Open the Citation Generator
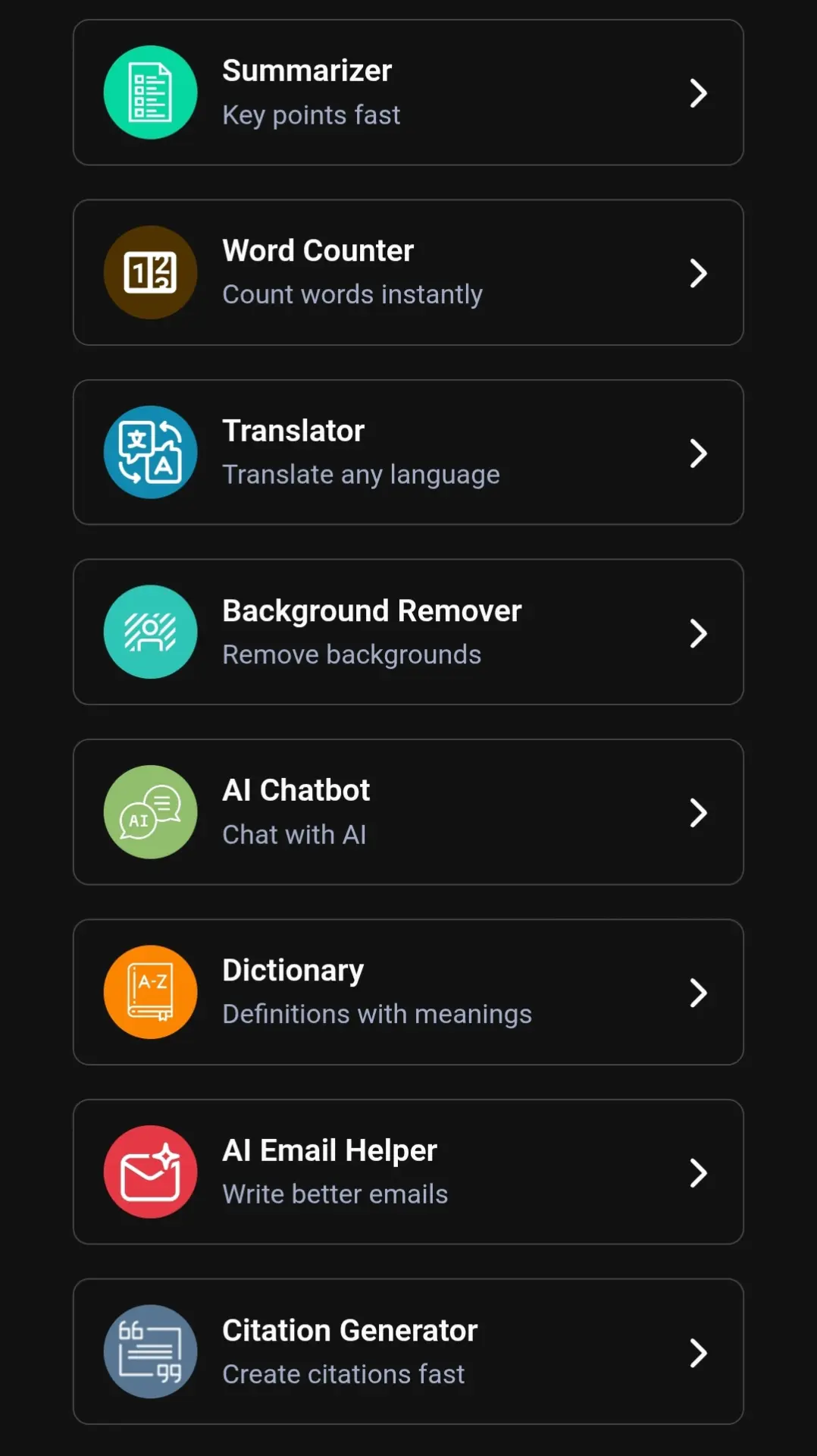This screenshot has height=1456, width=817. tap(408, 1351)
